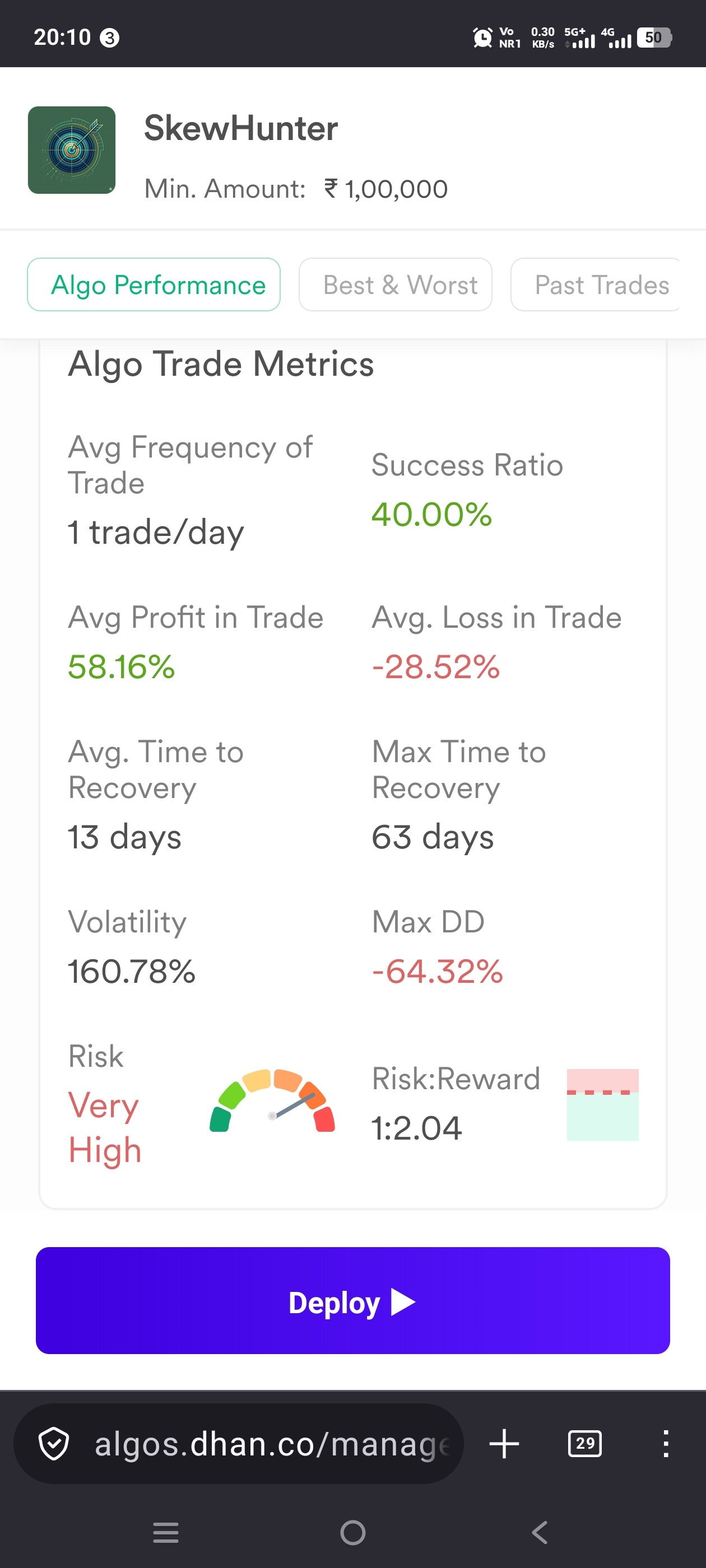Open a new browser tab
This screenshot has height=1568, width=706.
[x=504, y=1443]
